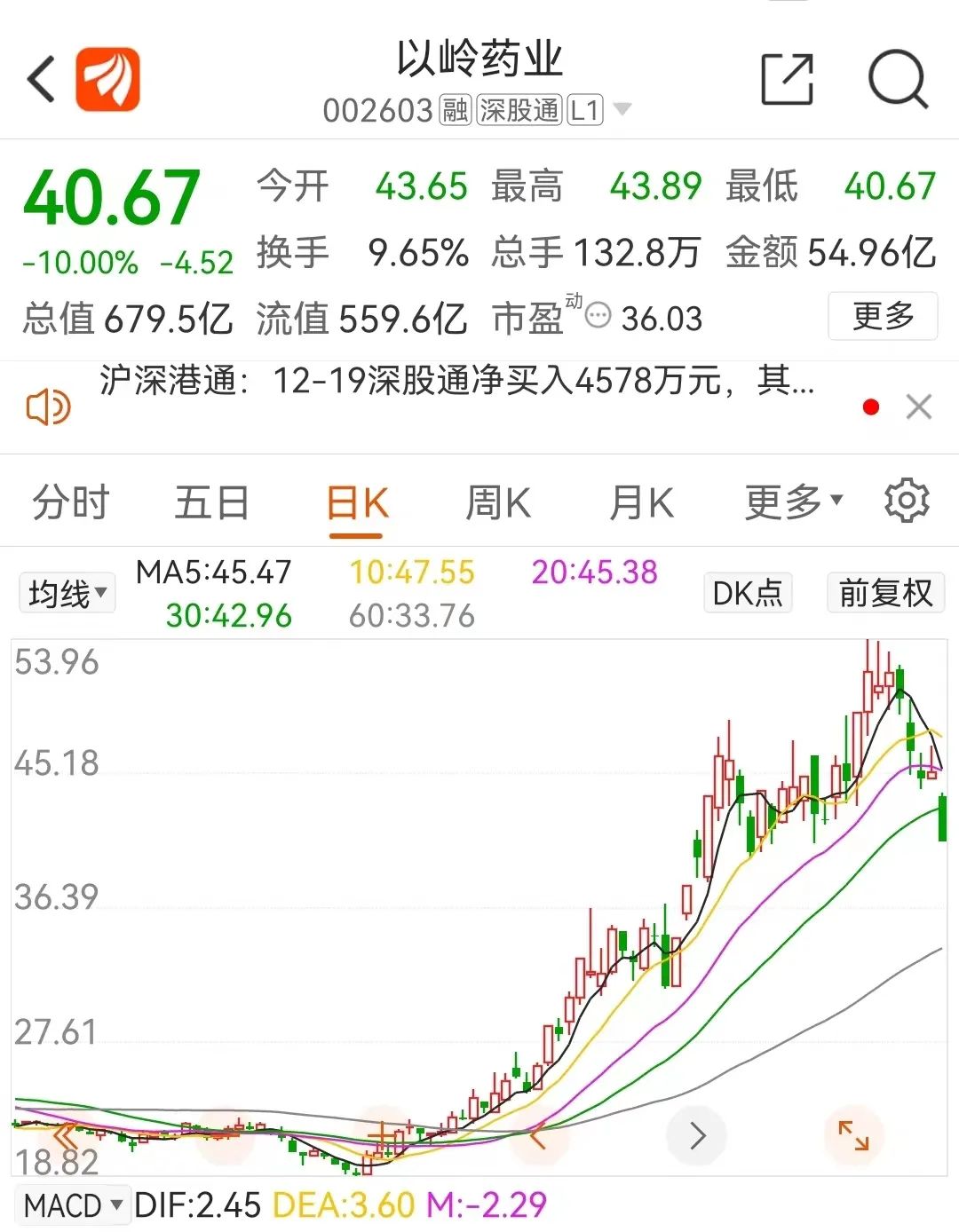Expand the 更多 chart periods dropdown

793,502
